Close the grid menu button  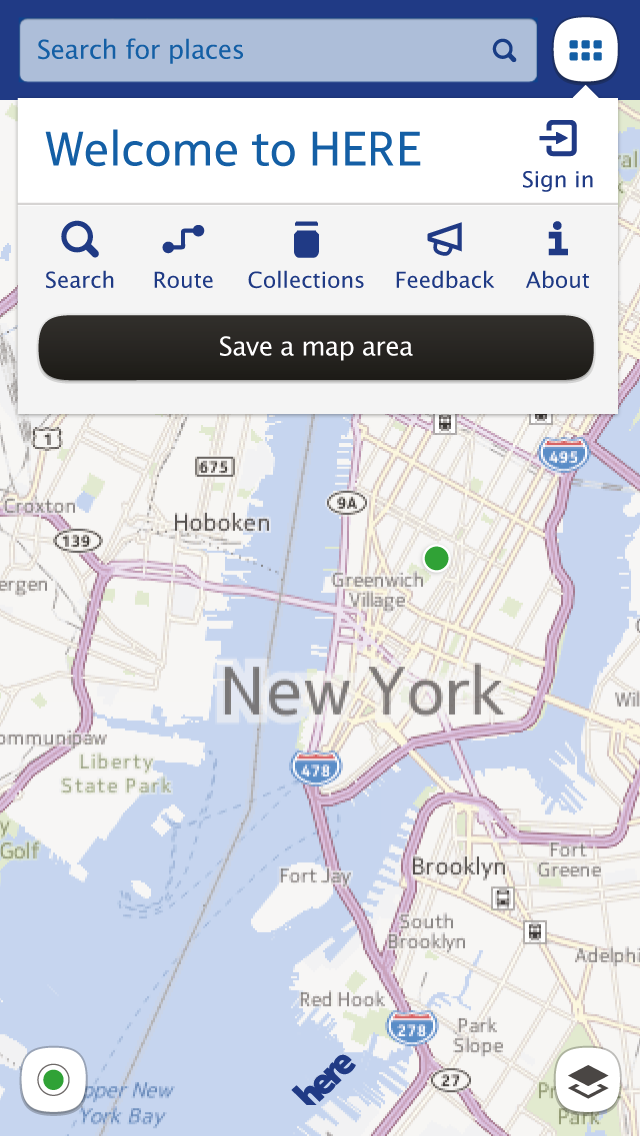pyautogui.click(x=585, y=50)
